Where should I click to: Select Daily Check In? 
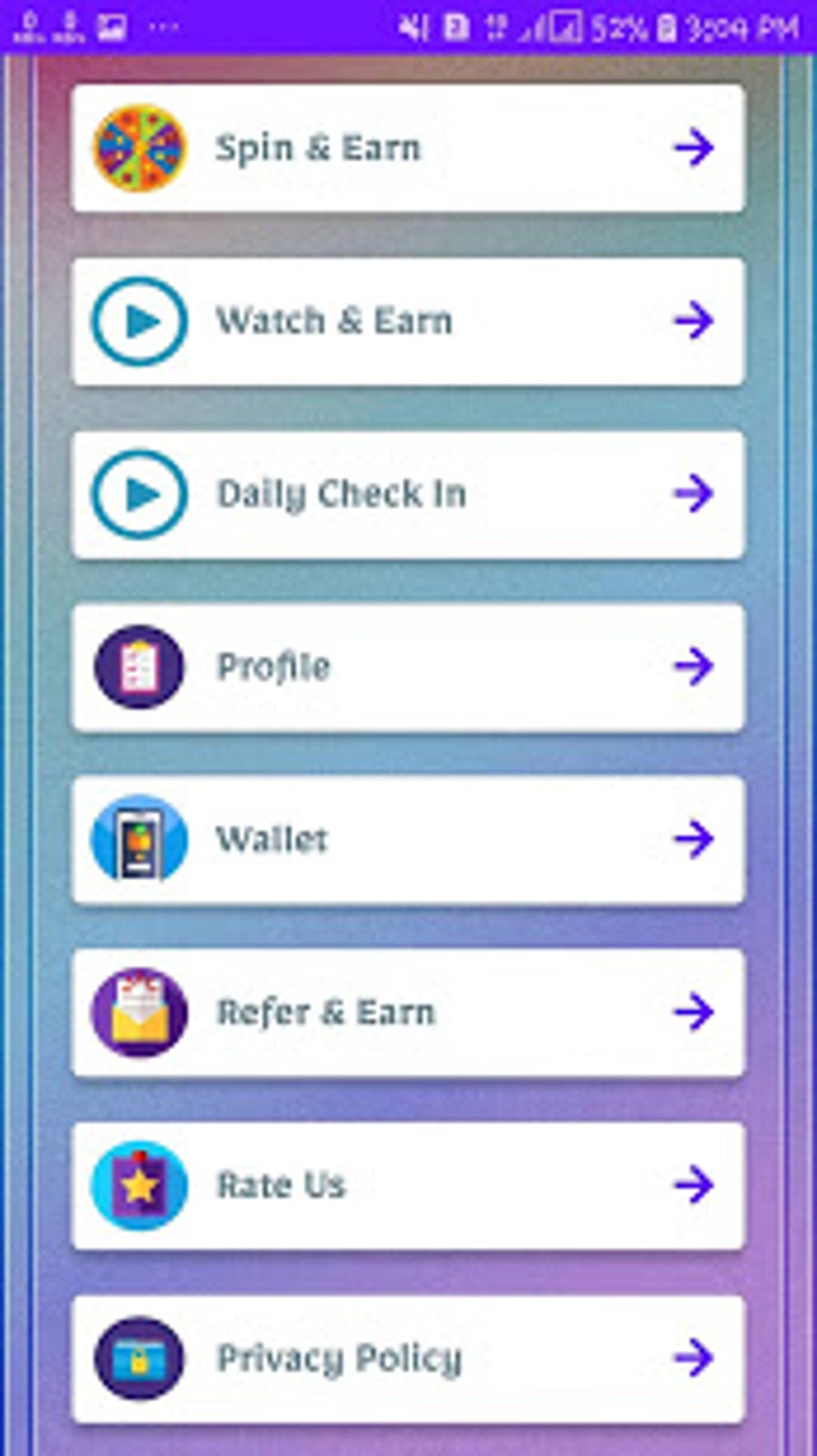[x=408, y=494]
